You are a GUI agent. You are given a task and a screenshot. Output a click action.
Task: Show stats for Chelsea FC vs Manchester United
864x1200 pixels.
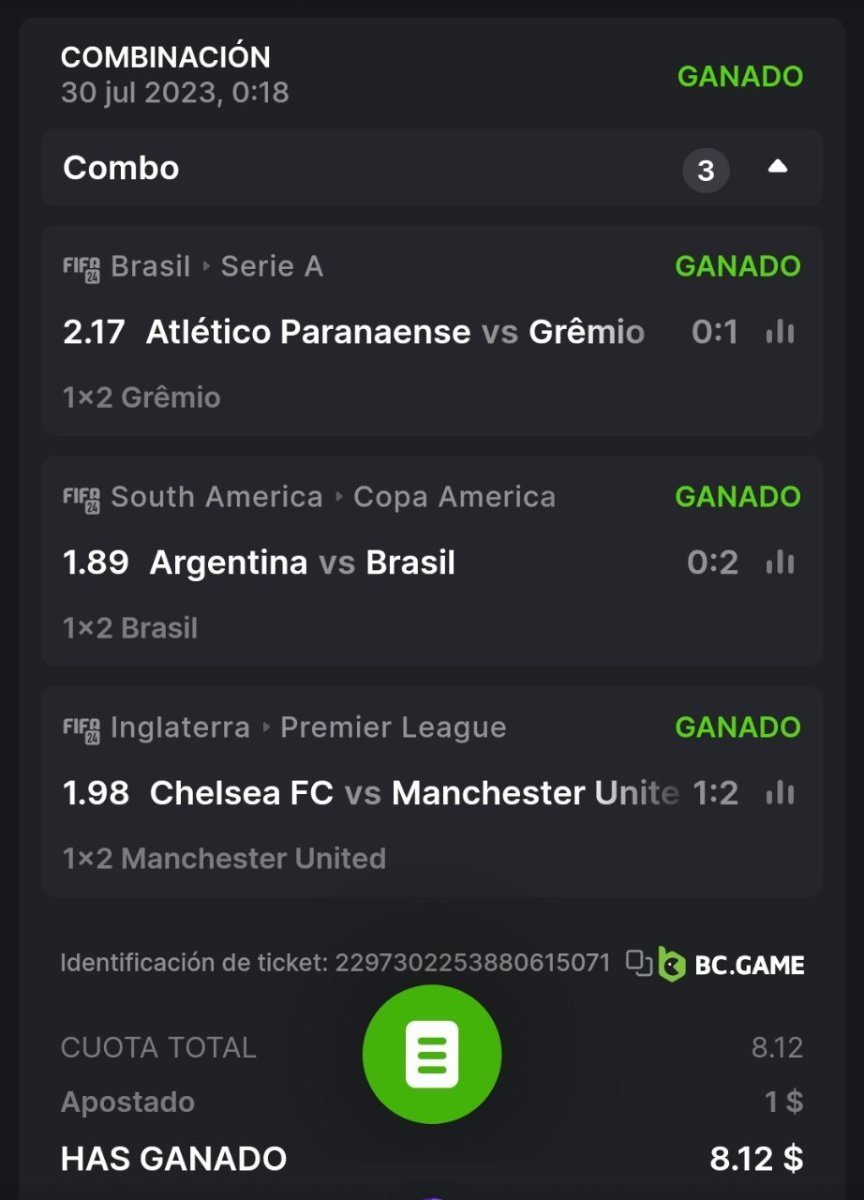[780, 794]
